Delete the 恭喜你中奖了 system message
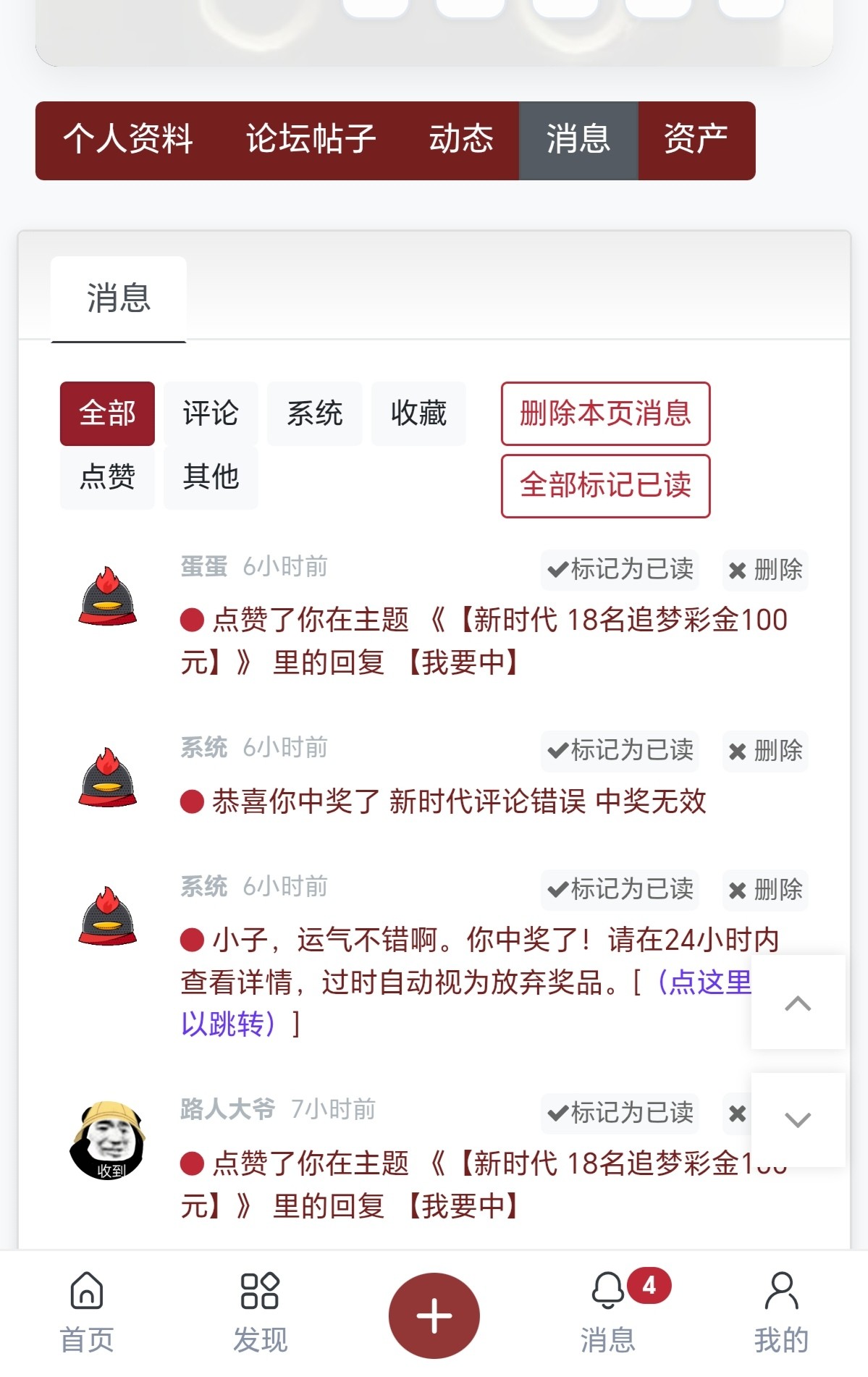The width and height of the screenshot is (868, 1377). coord(765,751)
